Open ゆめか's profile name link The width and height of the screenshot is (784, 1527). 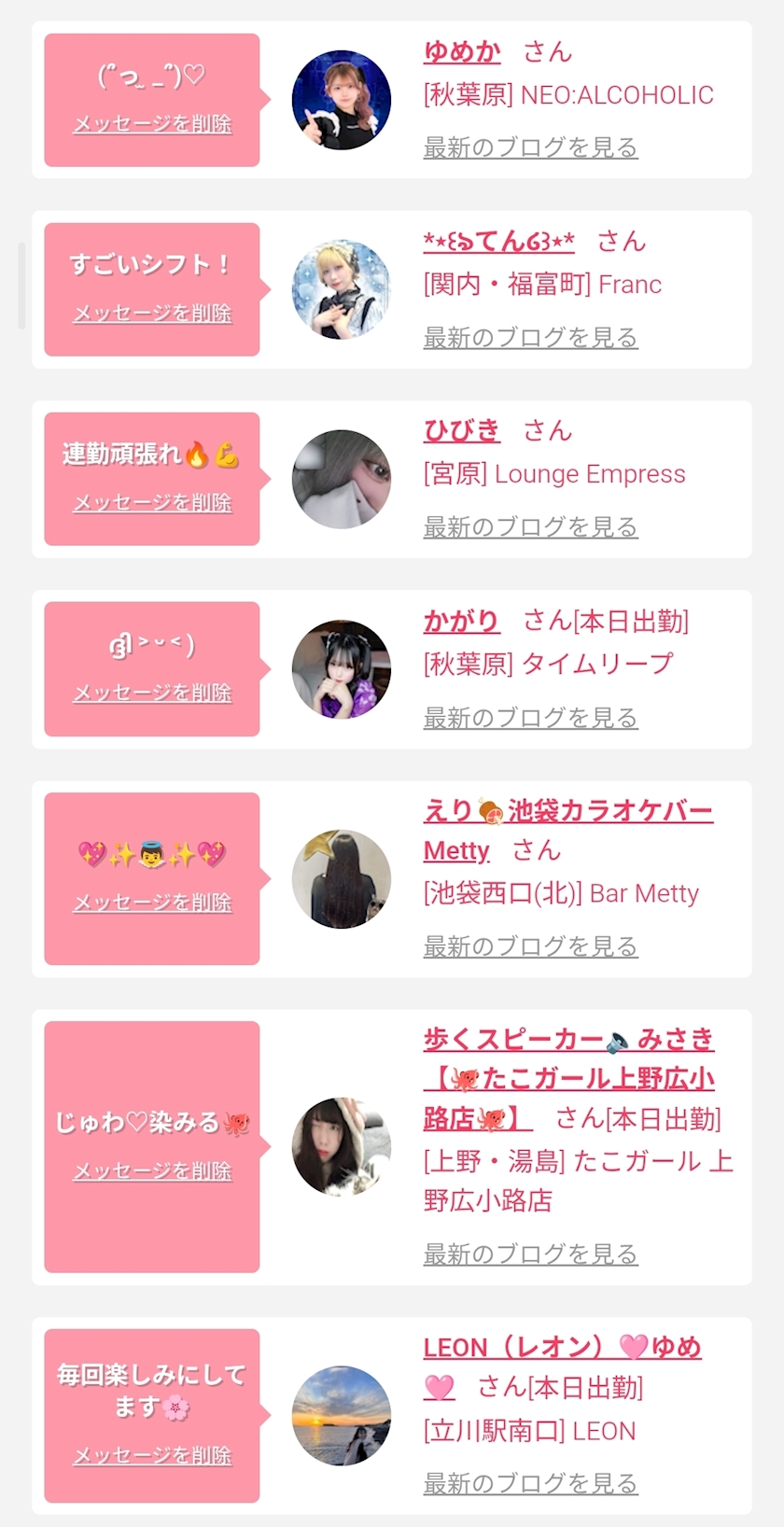[462, 51]
